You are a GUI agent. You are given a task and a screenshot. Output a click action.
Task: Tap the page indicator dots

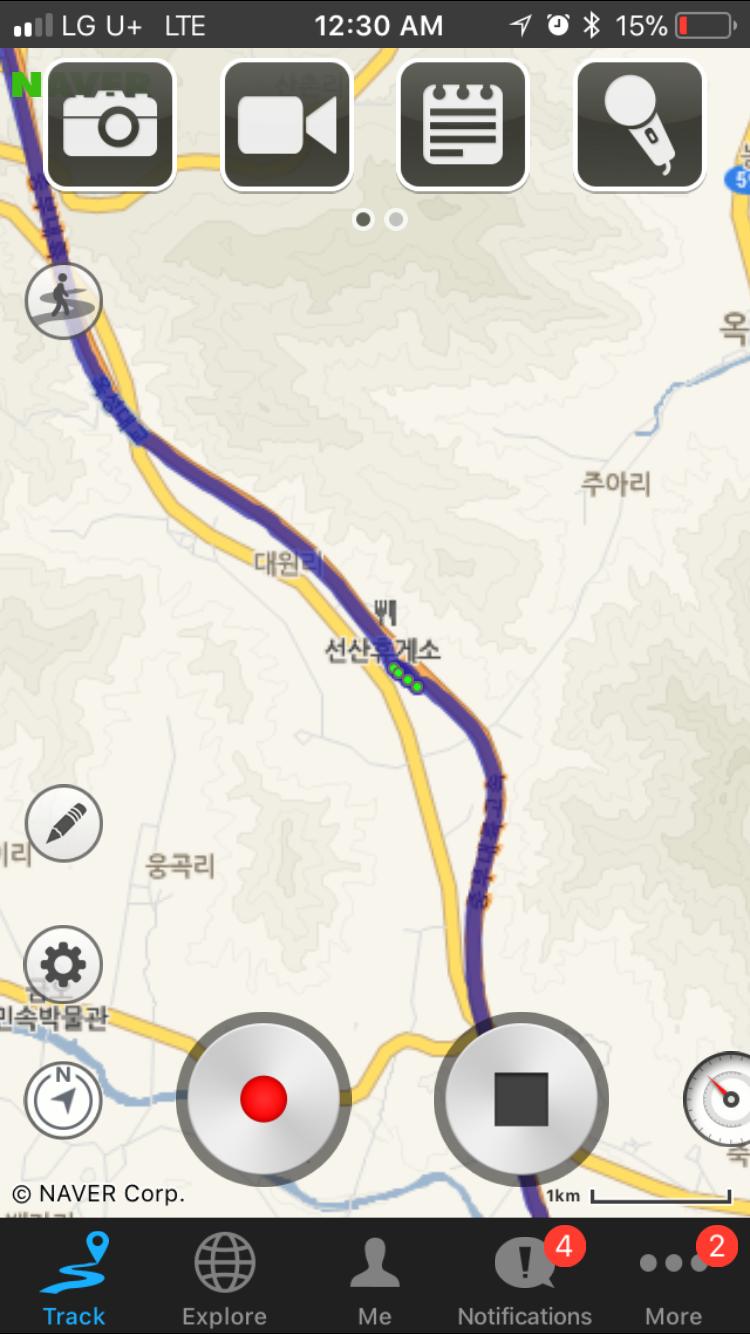[380, 219]
